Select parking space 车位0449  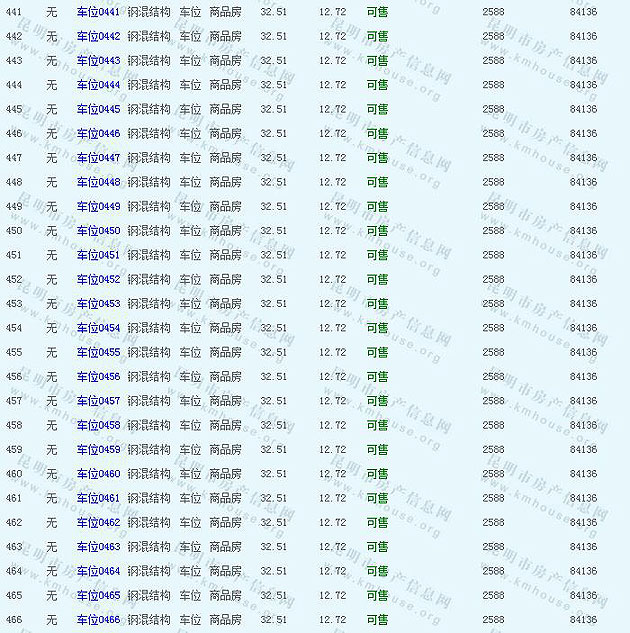[98, 207]
